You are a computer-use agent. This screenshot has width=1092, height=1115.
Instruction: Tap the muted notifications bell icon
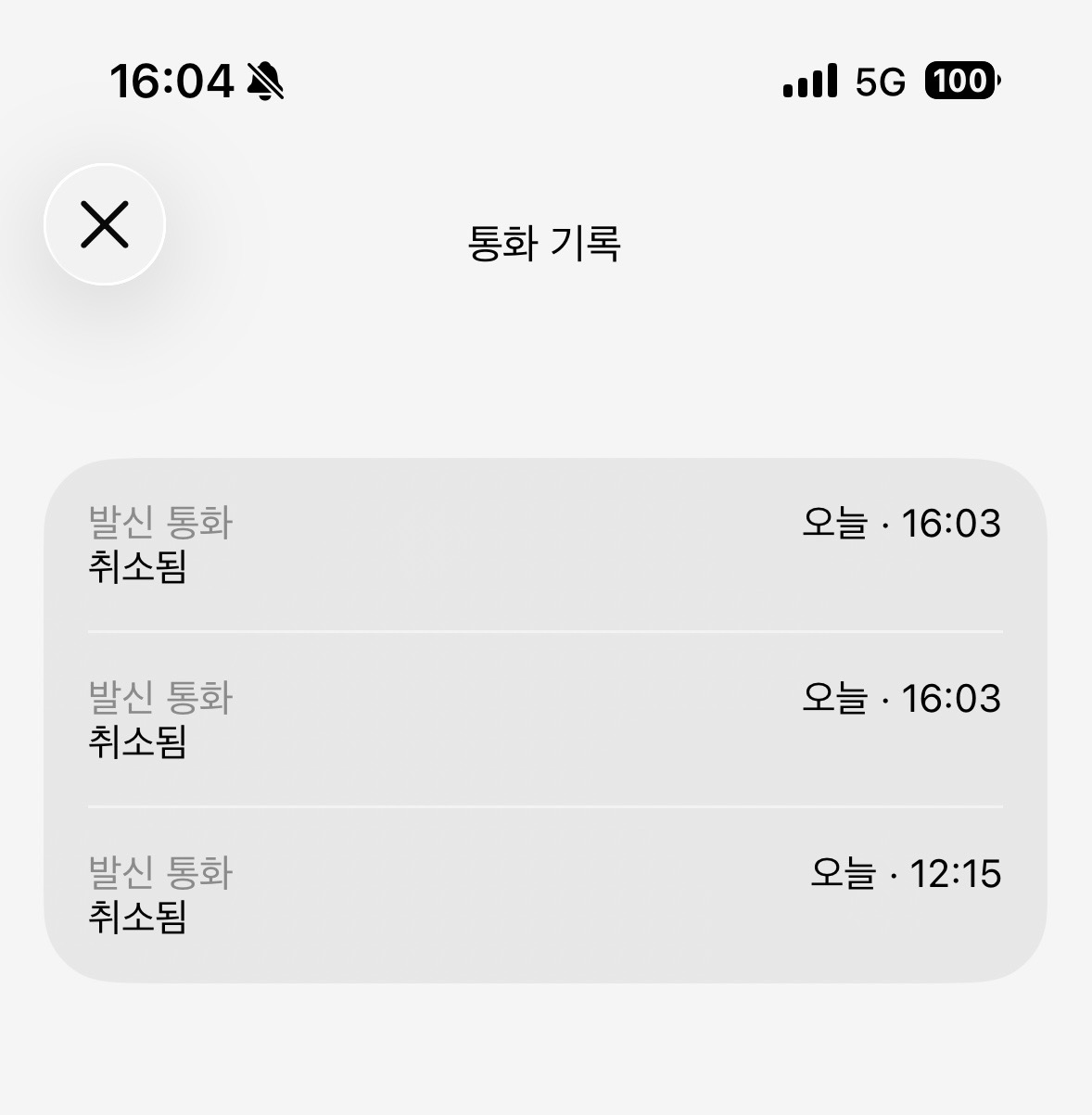(x=262, y=82)
